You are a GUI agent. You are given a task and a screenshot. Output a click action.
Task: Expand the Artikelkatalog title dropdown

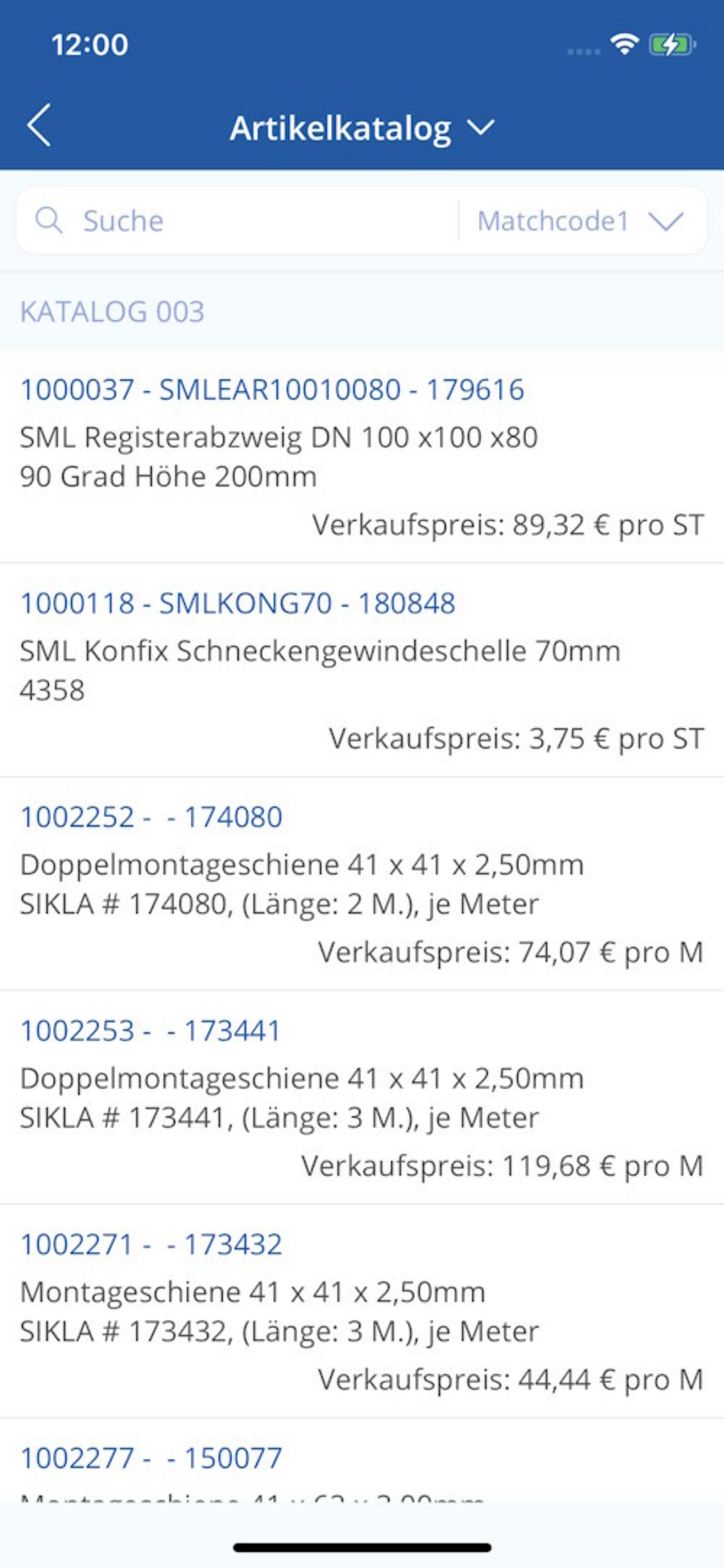tap(362, 128)
